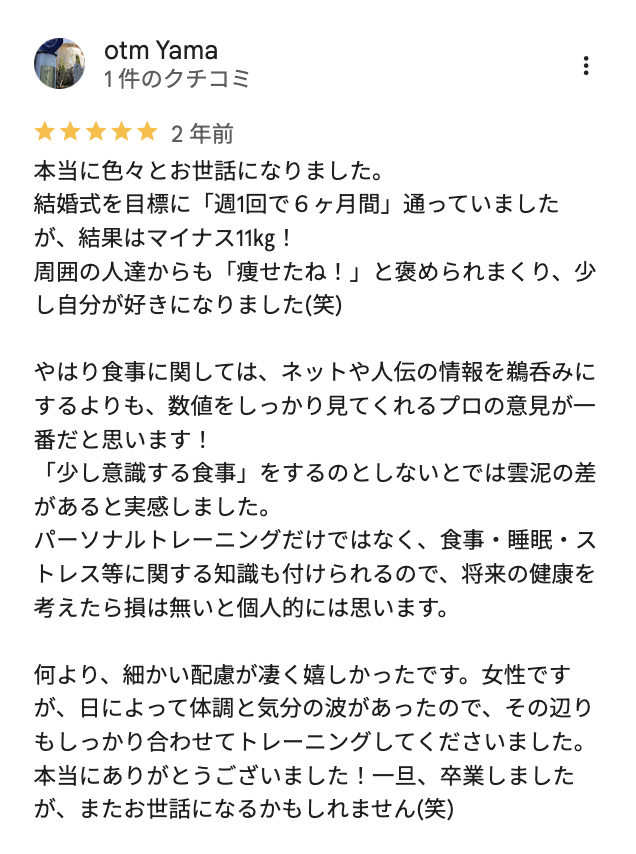The width and height of the screenshot is (636, 854).
Task: Open the review's three-dot overflow menu
Action: [586, 66]
